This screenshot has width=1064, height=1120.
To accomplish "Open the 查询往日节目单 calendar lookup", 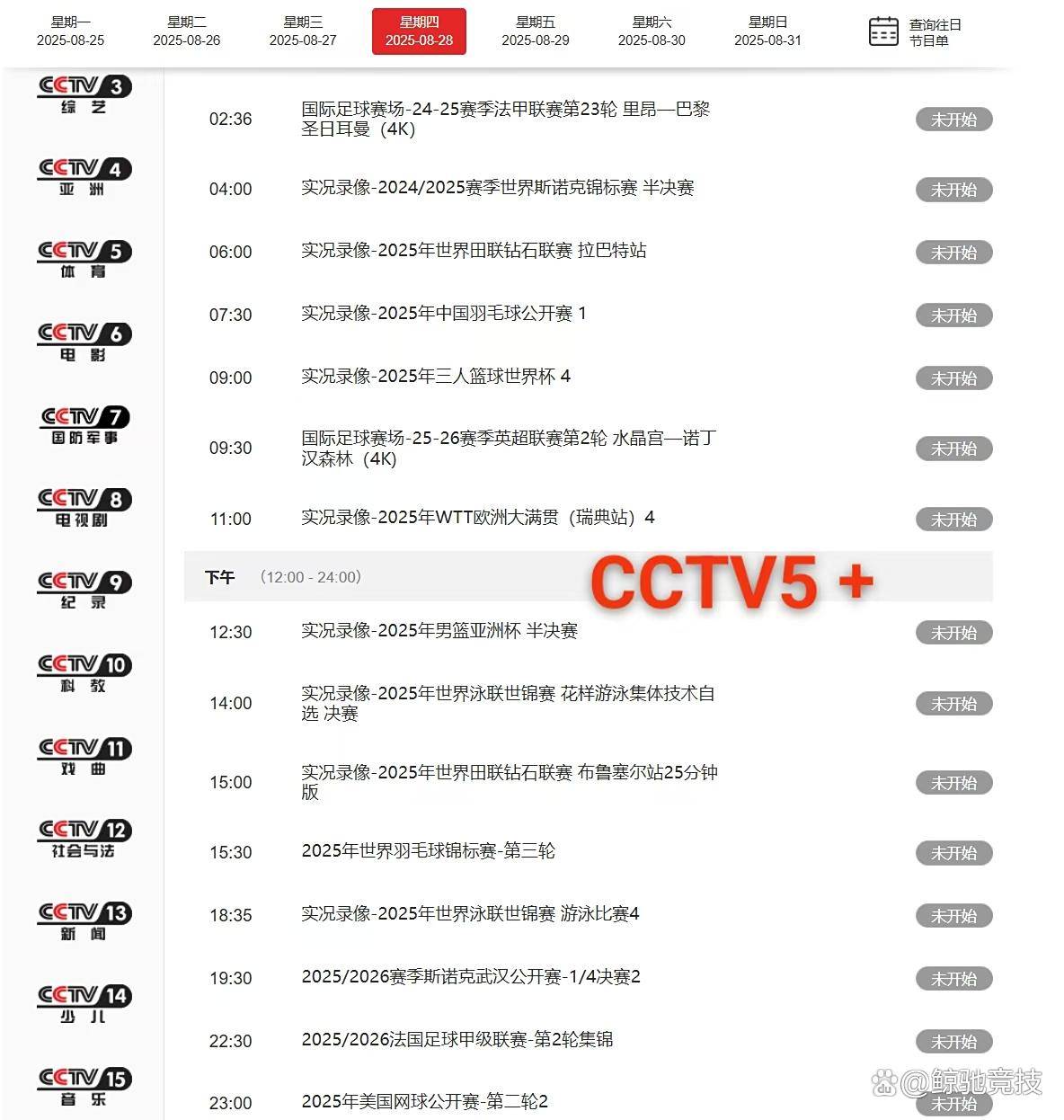I will tap(915, 32).
